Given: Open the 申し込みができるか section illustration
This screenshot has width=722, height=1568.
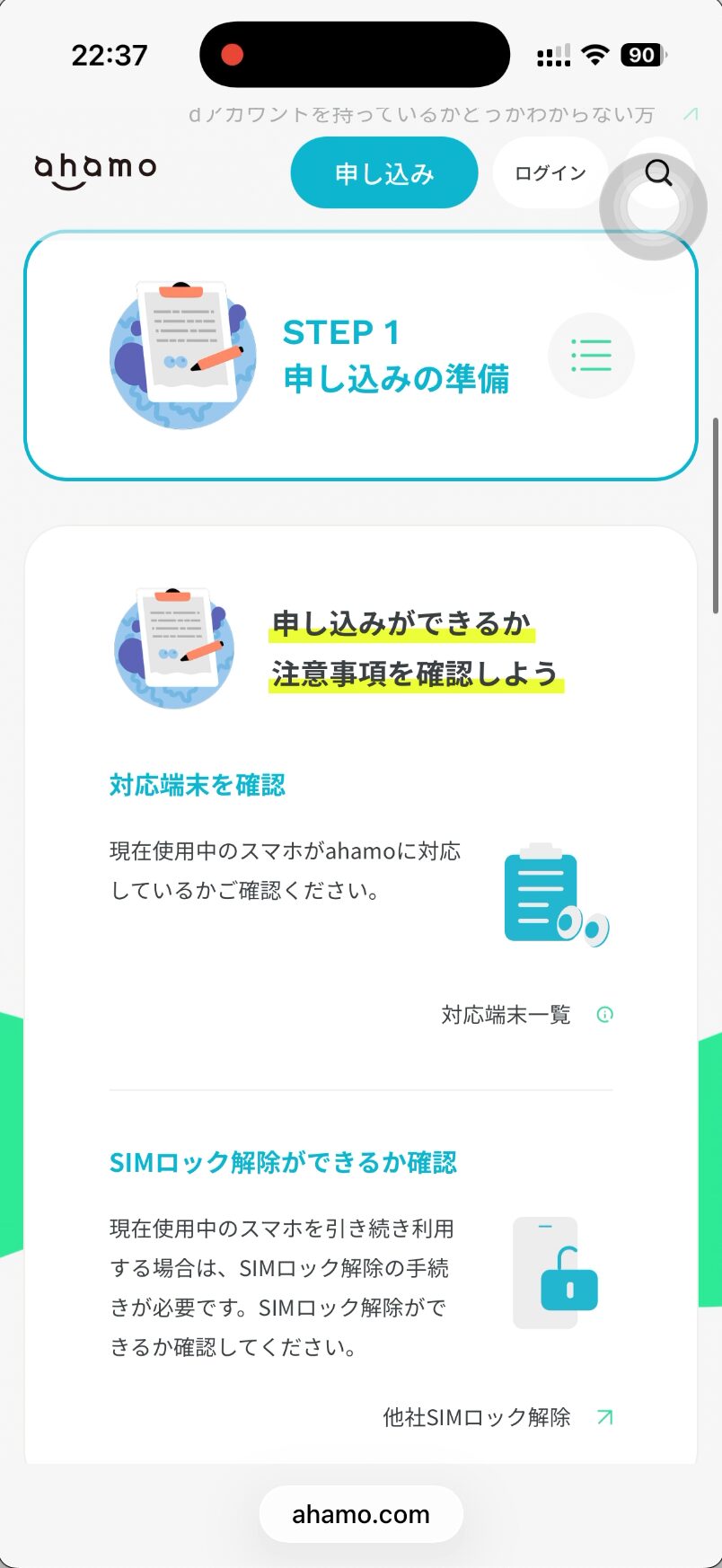Looking at the screenshot, I should [173, 647].
